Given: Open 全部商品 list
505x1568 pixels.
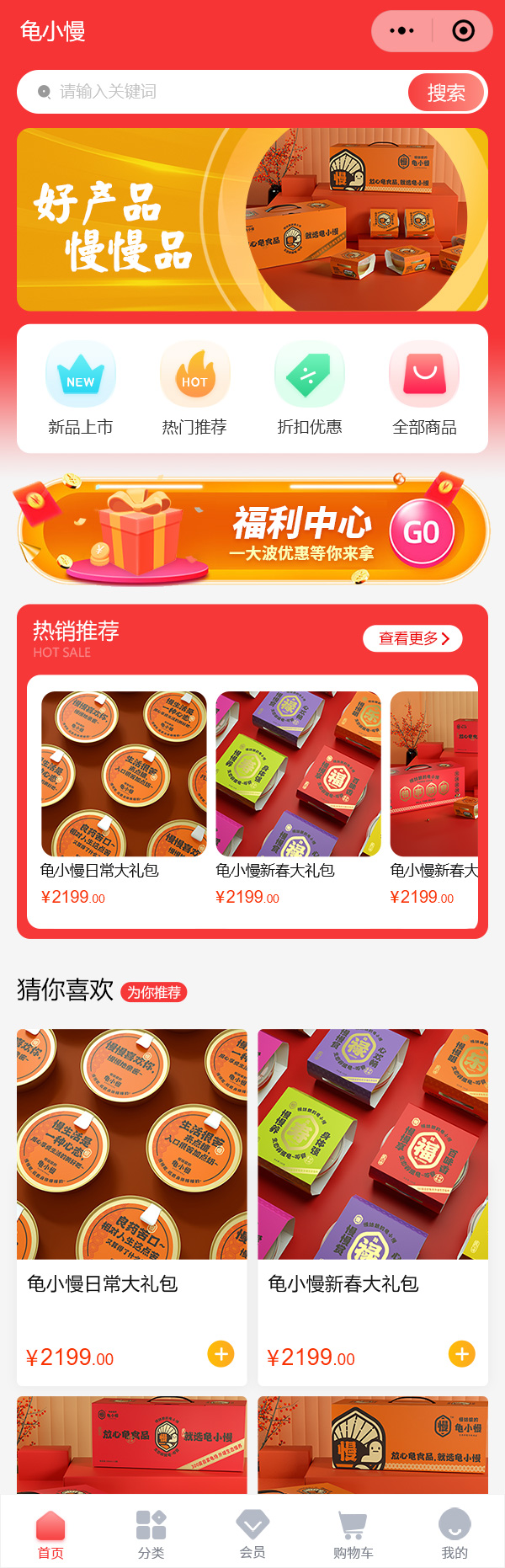Looking at the screenshot, I should (x=424, y=389).
